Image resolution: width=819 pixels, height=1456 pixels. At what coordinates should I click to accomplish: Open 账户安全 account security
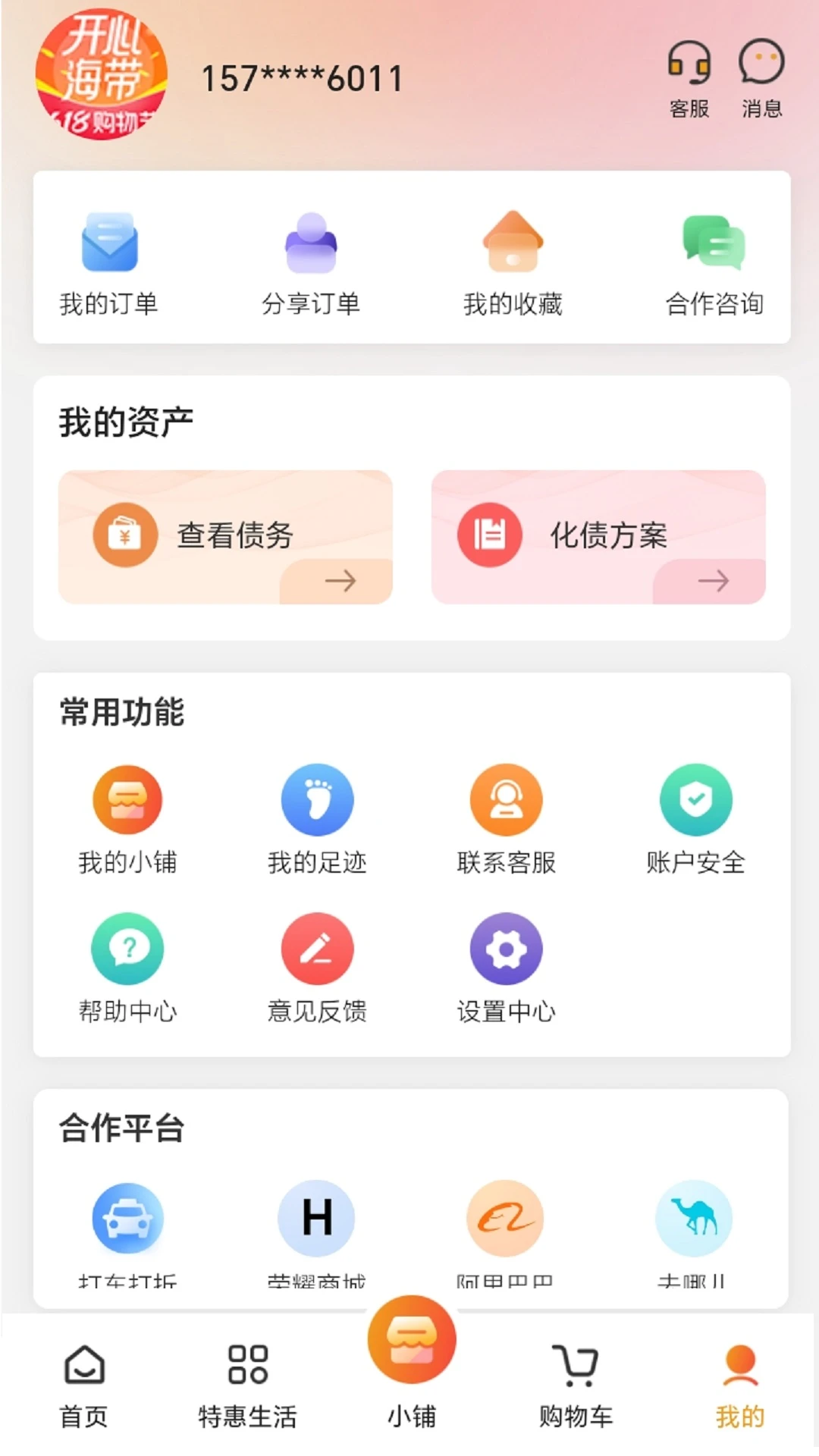coord(695,800)
